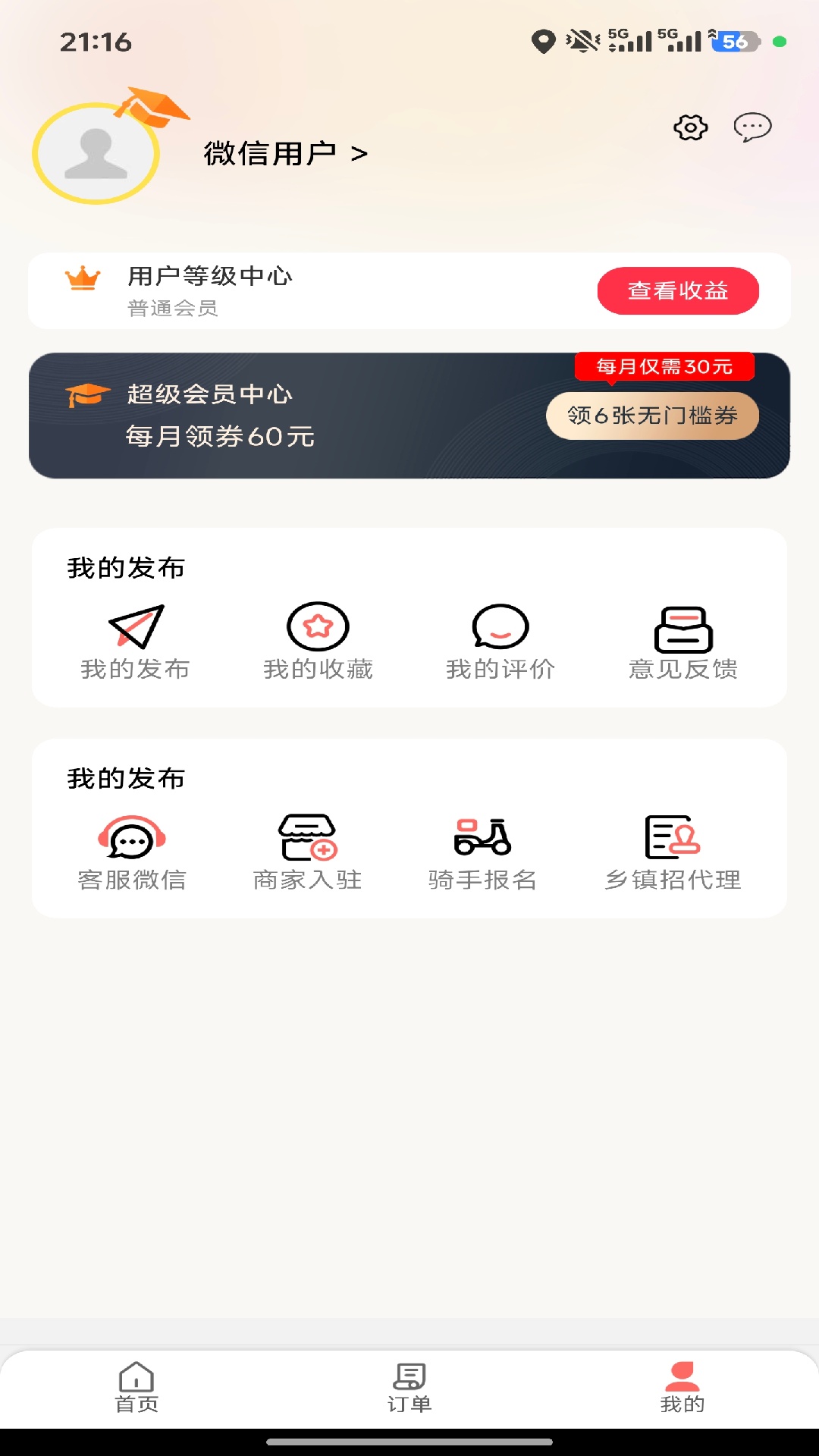This screenshot has width=819, height=1456.
Task: Open 我的评价 via the chat bubble icon
Action: [x=500, y=628]
